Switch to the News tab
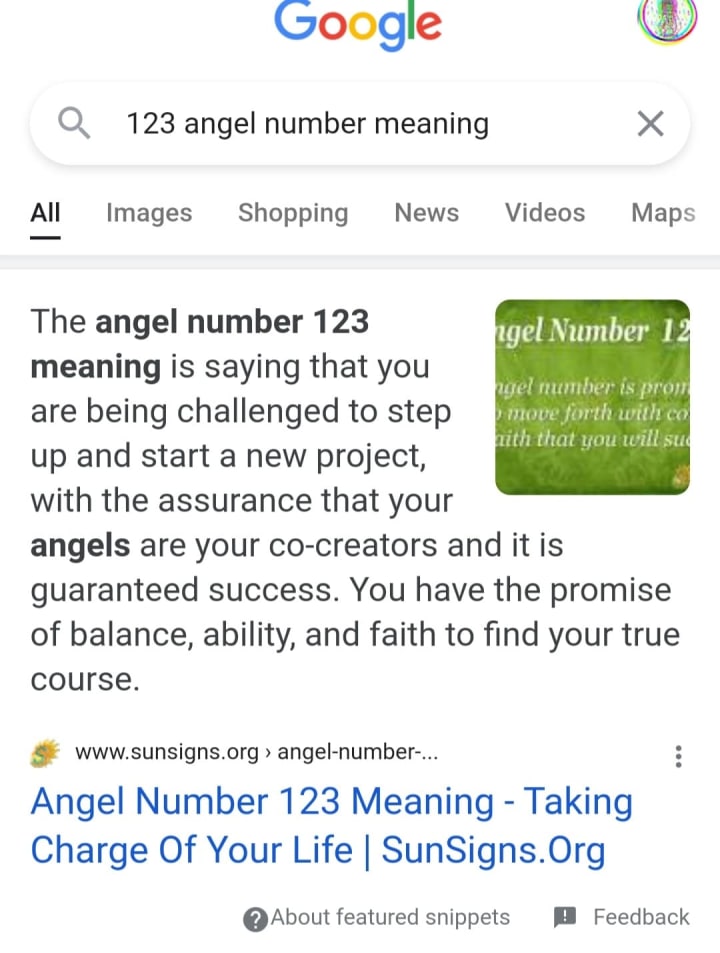The width and height of the screenshot is (720, 953). click(x=426, y=213)
